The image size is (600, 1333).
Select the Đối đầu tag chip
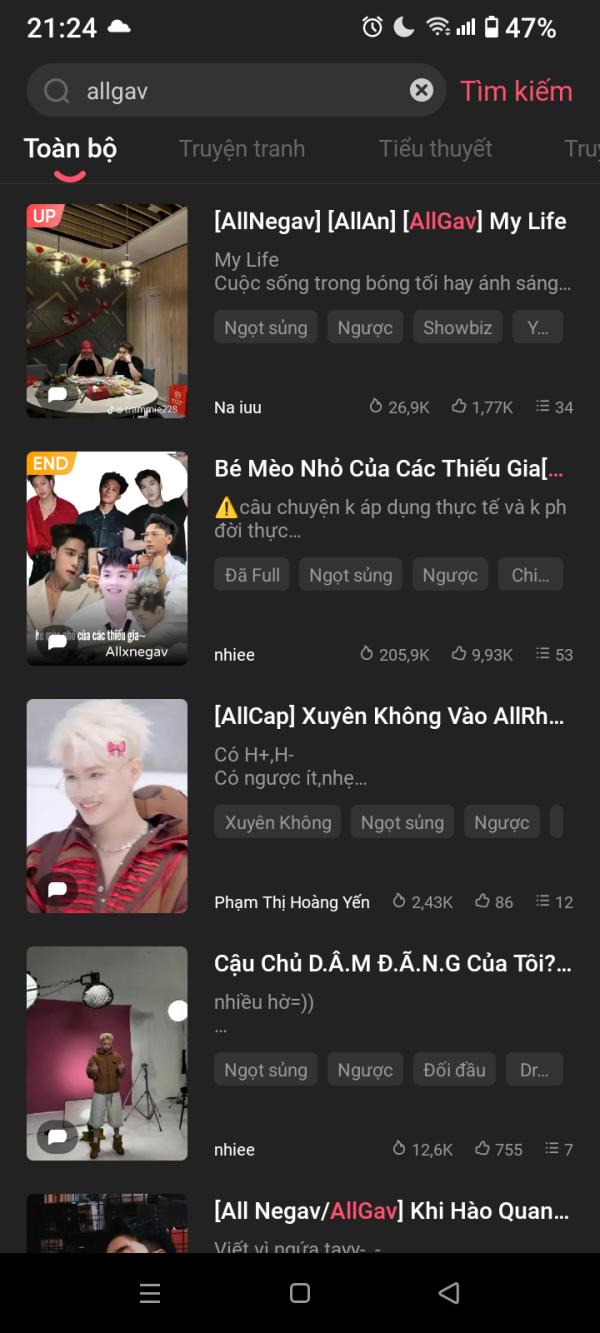pos(455,1069)
